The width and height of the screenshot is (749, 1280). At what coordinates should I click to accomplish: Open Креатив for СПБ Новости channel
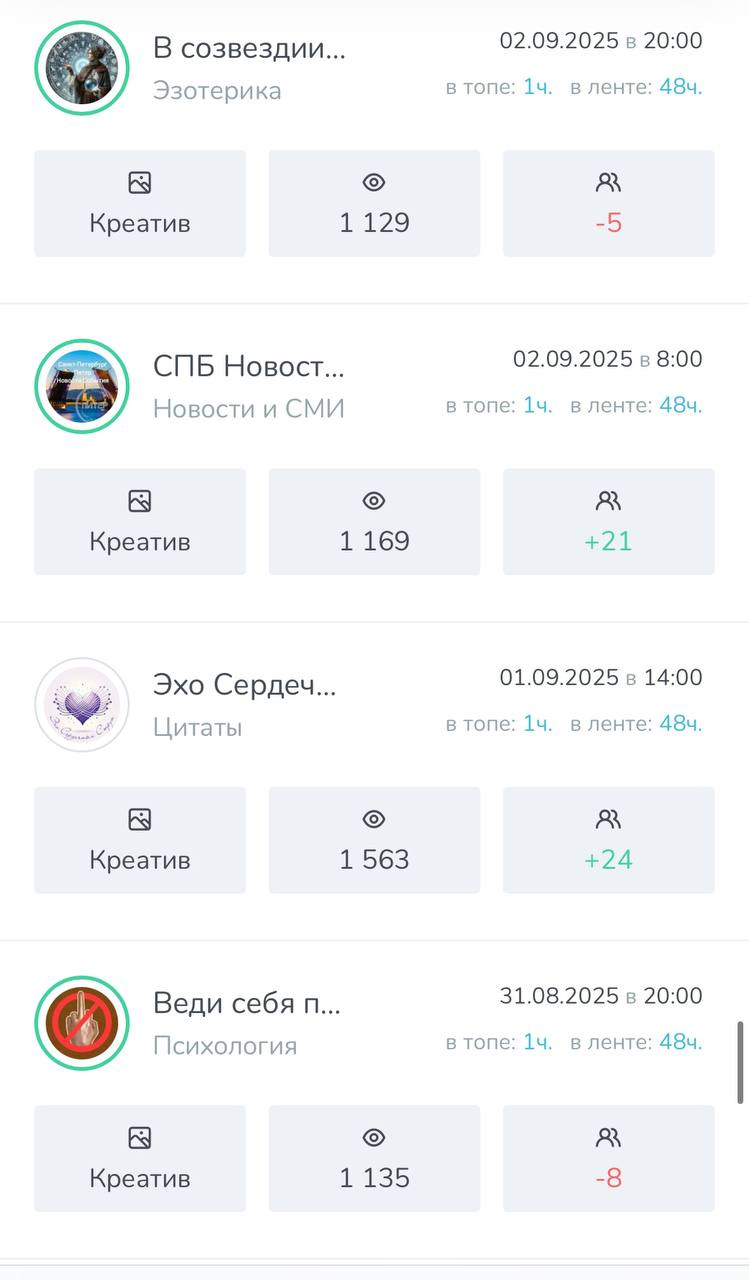(140, 521)
